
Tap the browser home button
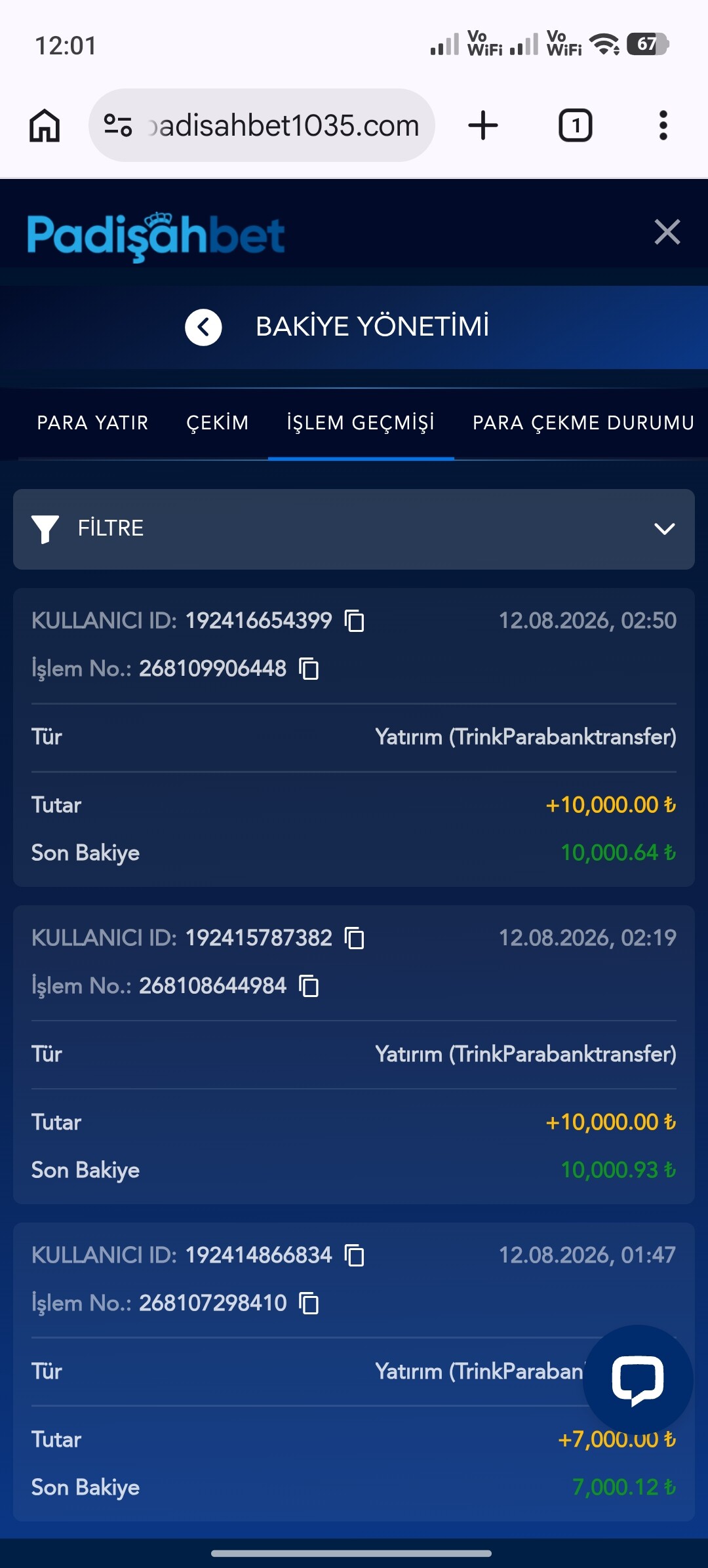tap(45, 125)
